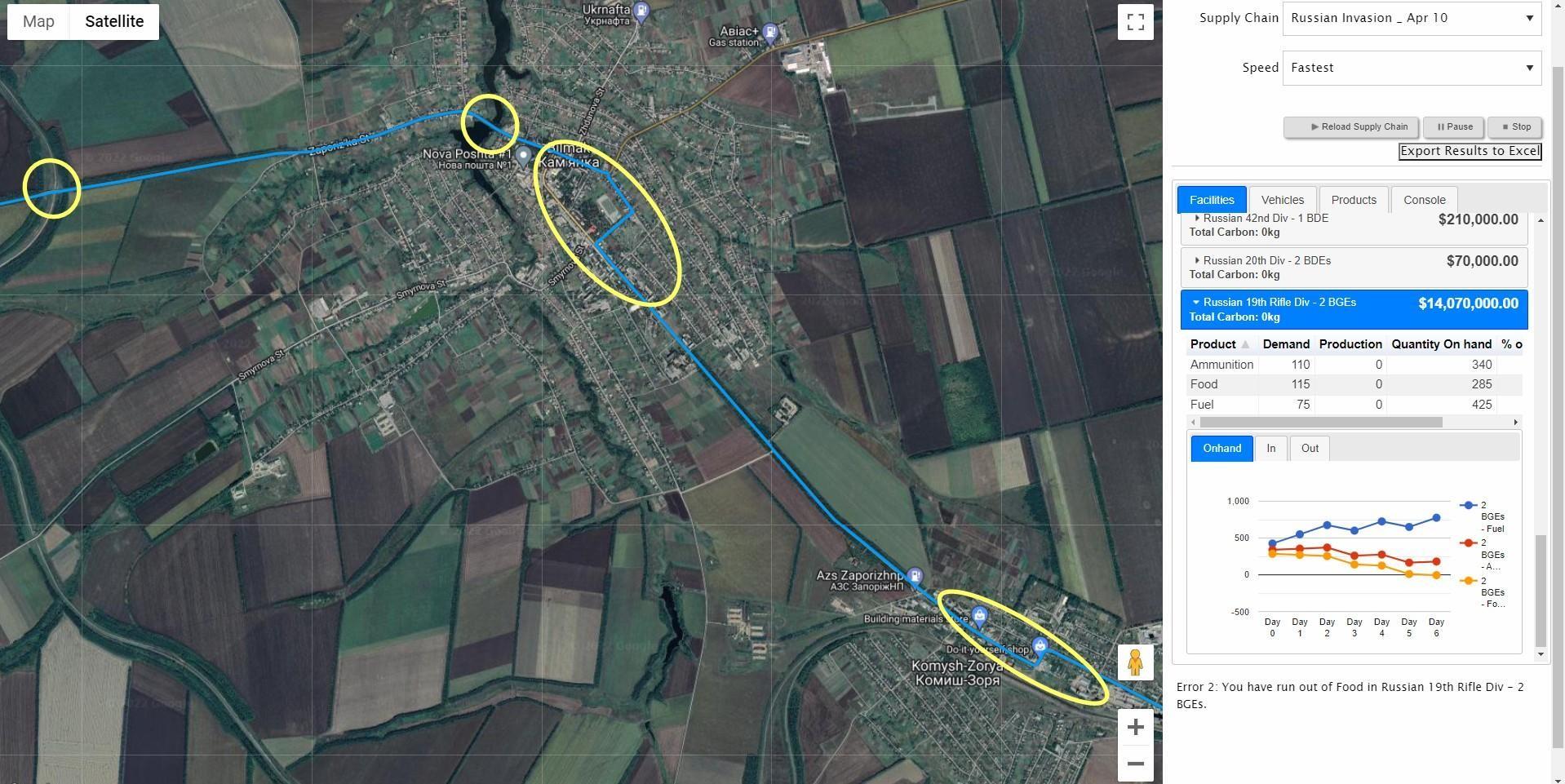Stop the simulation
This screenshot has height=784, width=1565.
click(x=1514, y=127)
